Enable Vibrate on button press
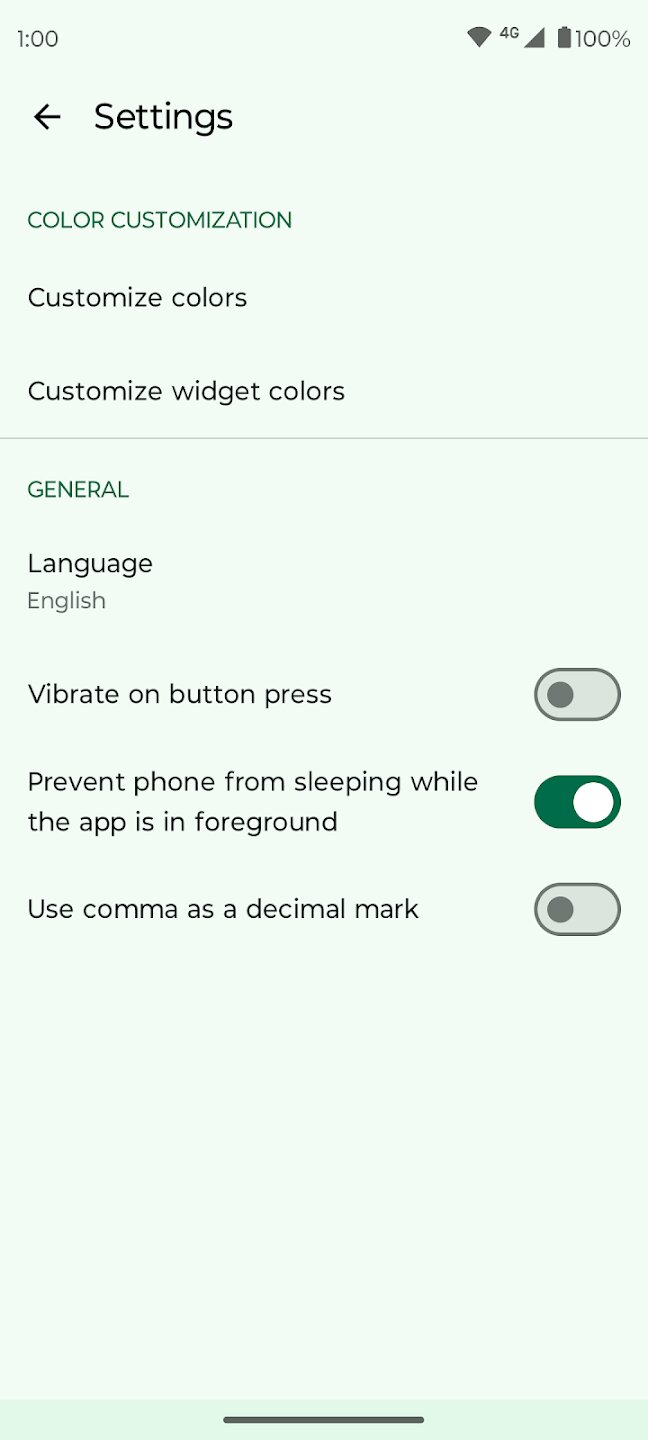Viewport: 648px width, 1440px height. 577,695
